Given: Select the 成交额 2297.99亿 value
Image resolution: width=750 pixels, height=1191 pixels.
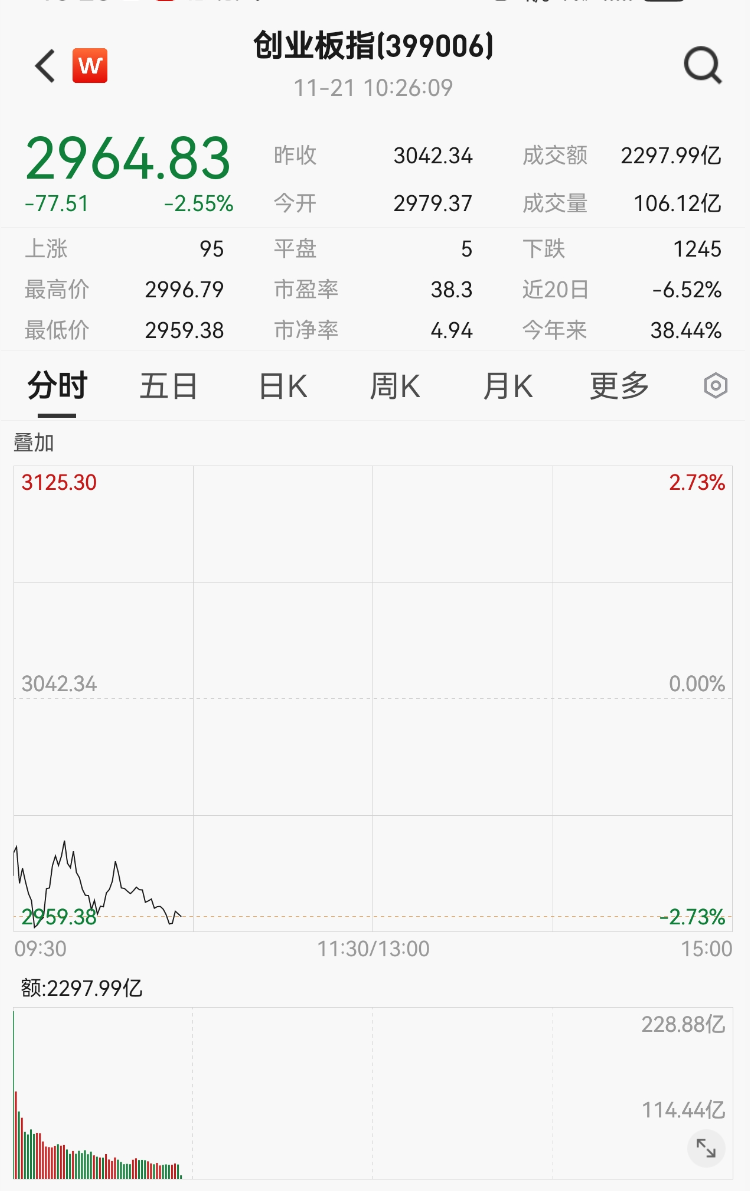Looking at the screenshot, I should point(671,155).
